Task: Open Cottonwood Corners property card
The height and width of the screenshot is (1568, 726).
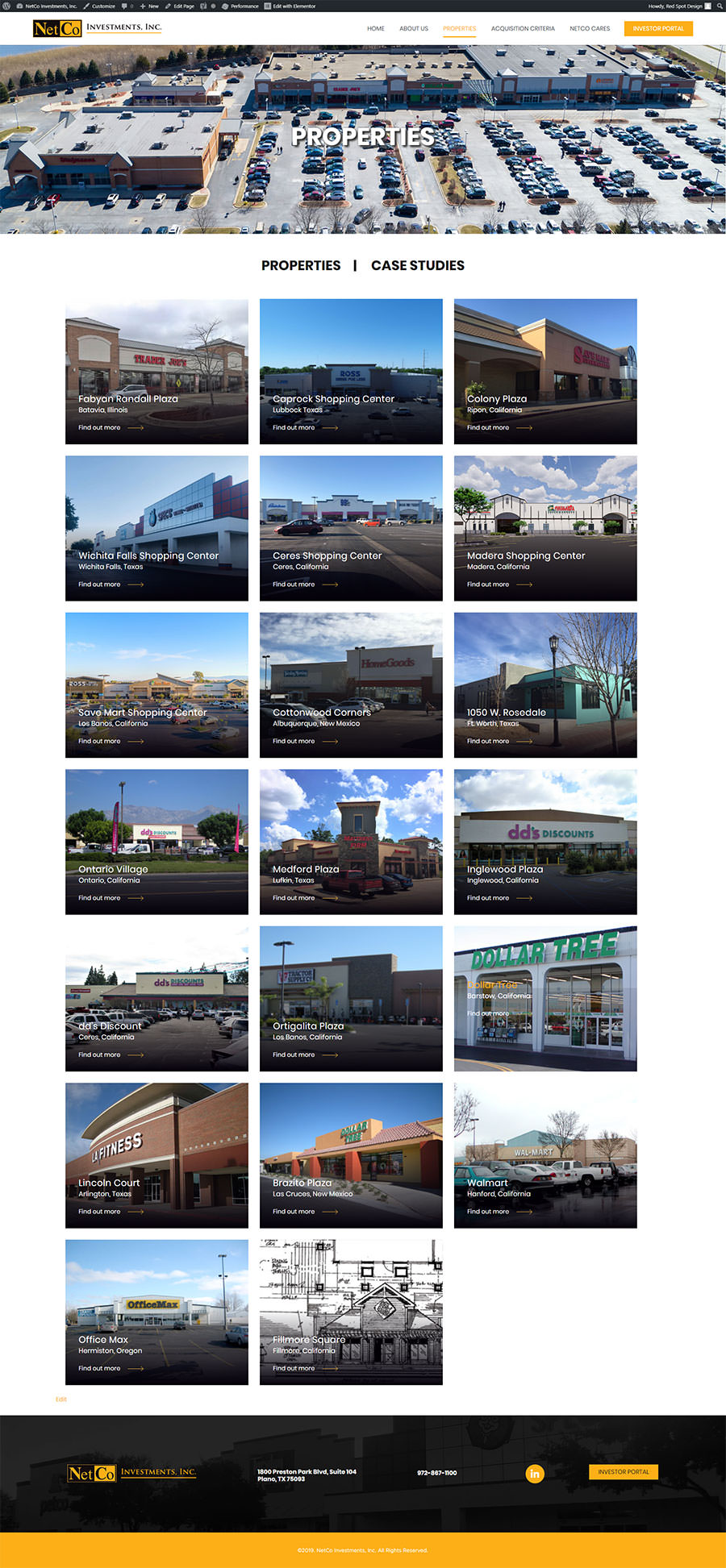Action: (351, 685)
